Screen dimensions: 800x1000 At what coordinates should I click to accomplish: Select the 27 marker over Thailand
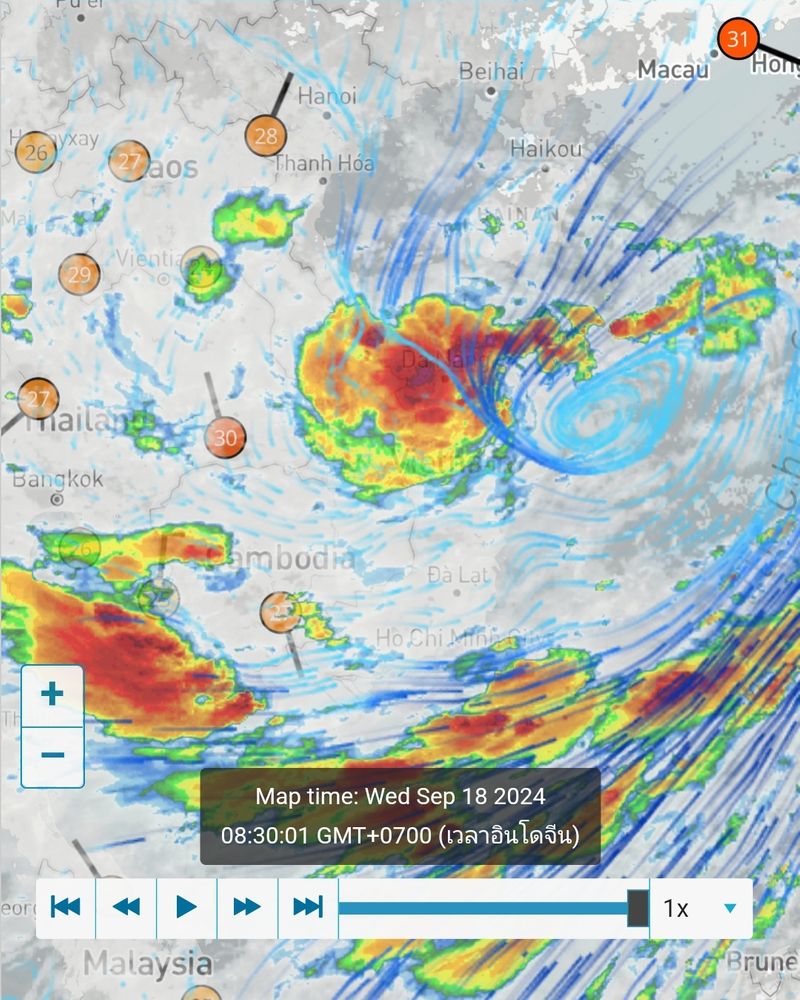(40, 397)
